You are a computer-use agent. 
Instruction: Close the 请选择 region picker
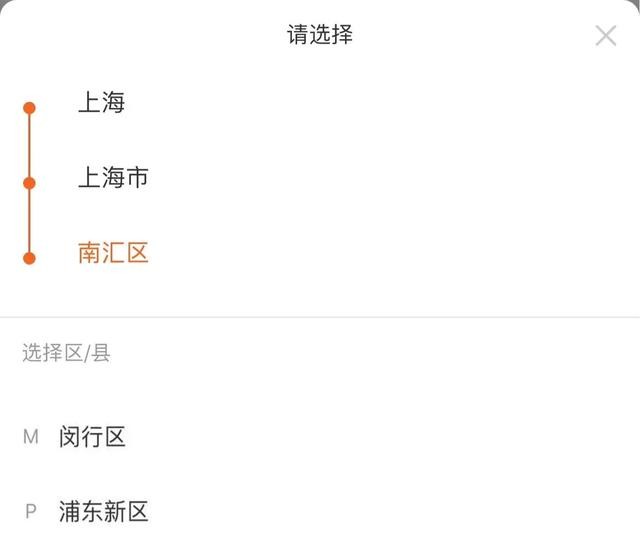point(606,36)
